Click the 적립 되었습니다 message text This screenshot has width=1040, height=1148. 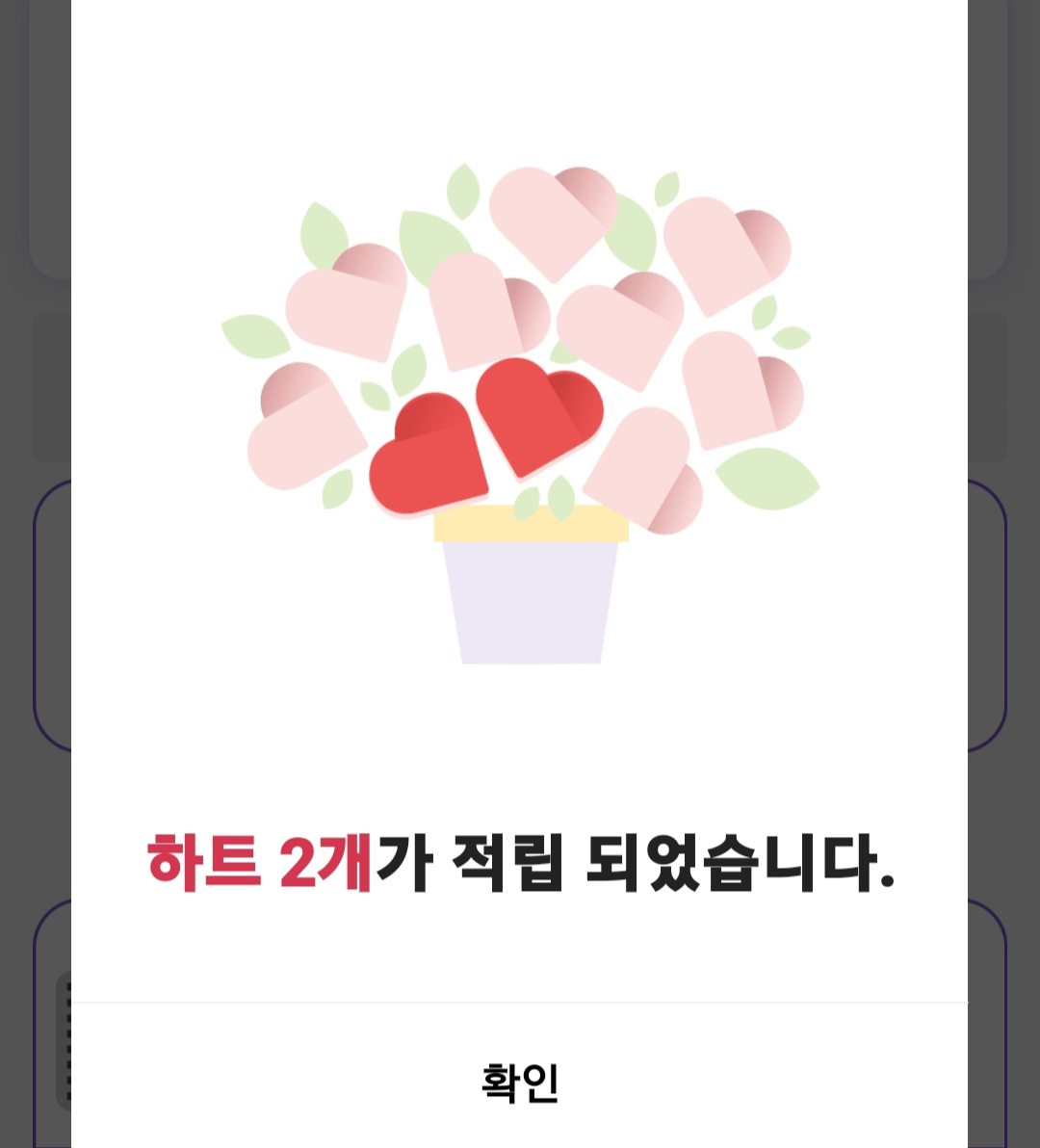pyautogui.click(x=674, y=862)
